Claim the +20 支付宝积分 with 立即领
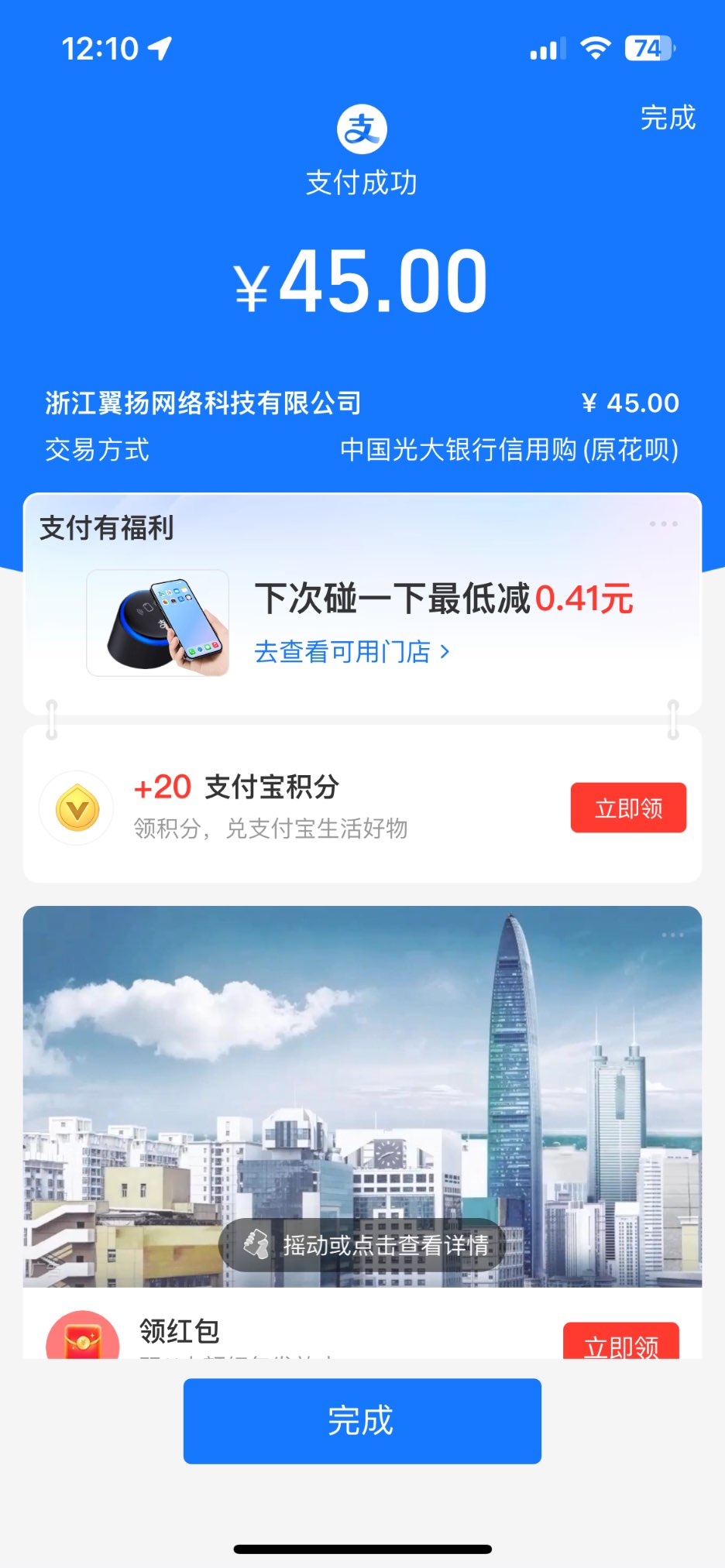 [628, 808]
